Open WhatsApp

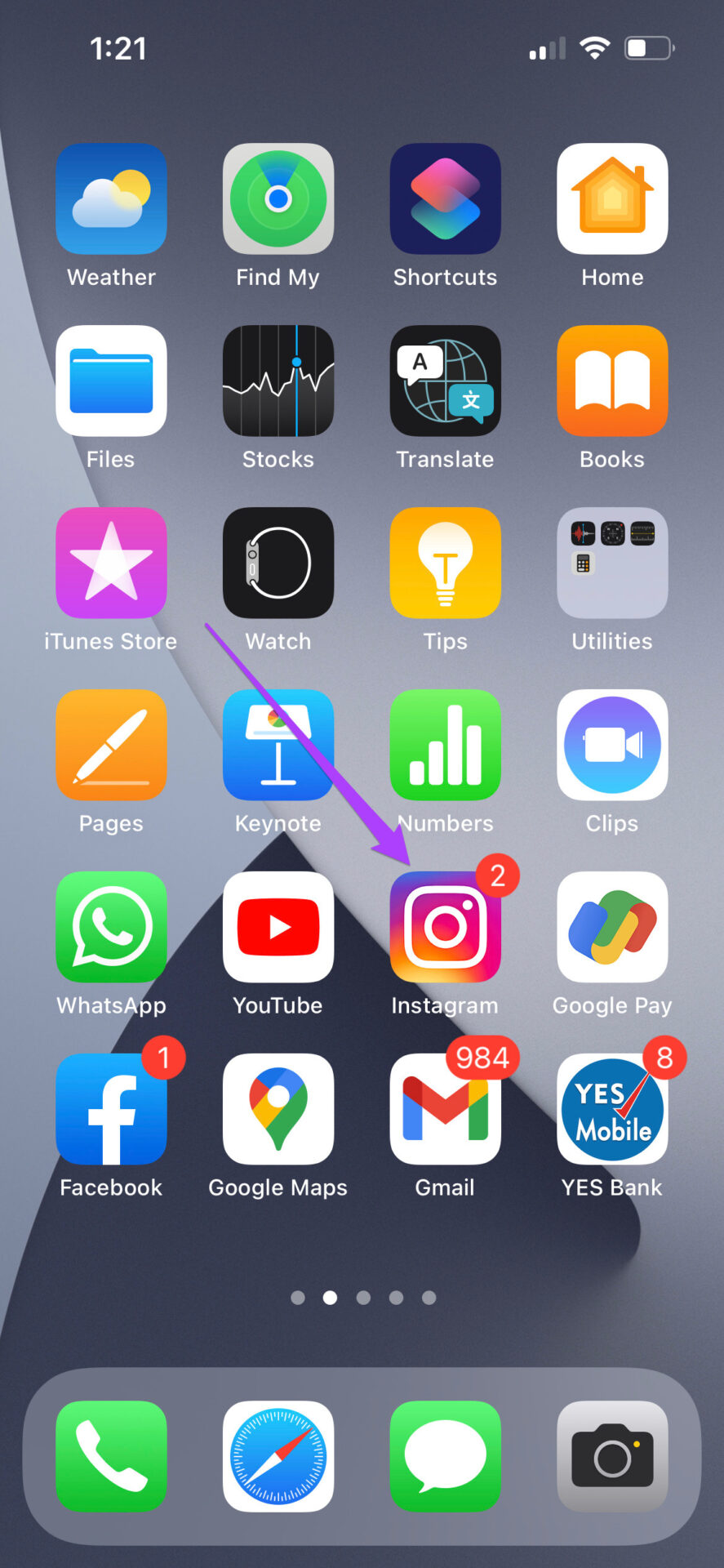click(111, 927)
